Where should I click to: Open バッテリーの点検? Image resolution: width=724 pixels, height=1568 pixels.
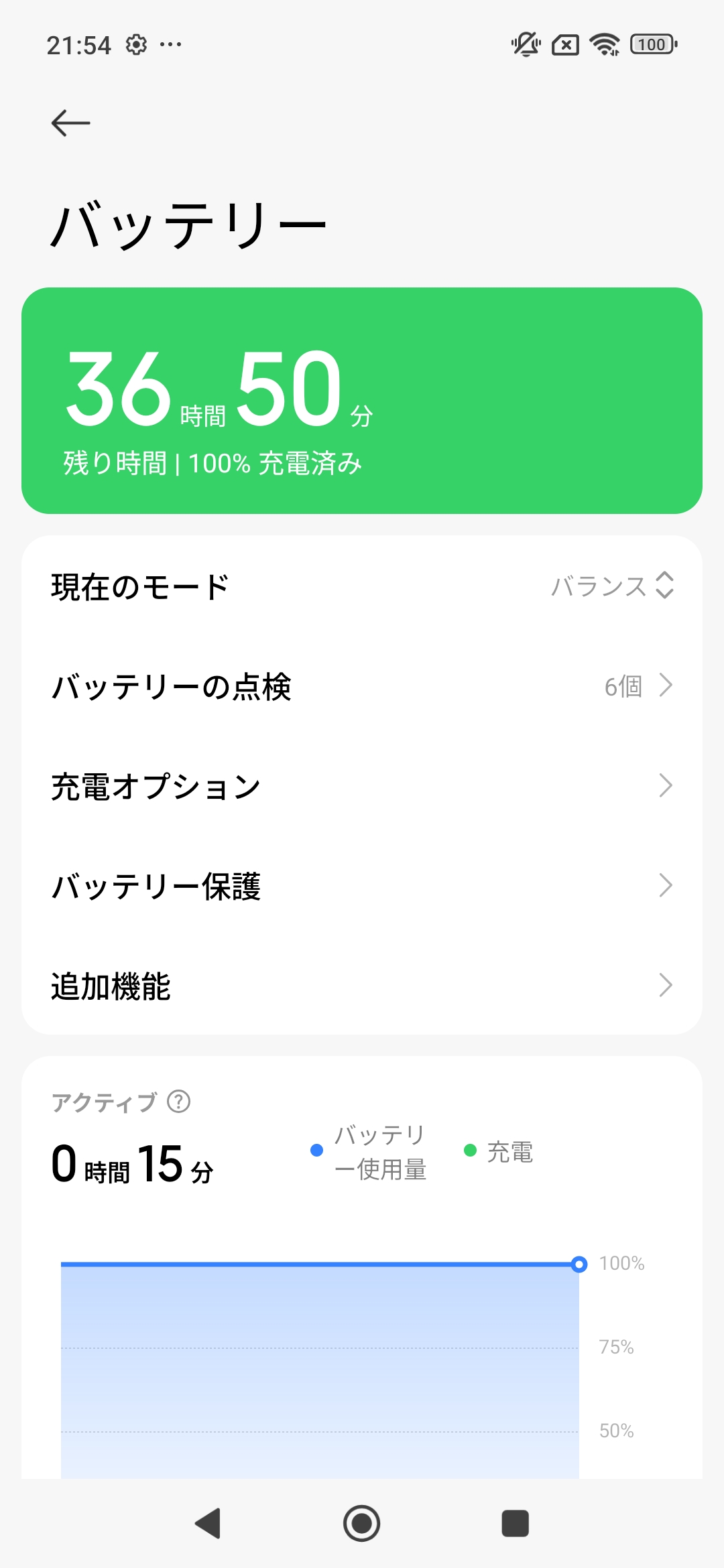click(362, 686)
